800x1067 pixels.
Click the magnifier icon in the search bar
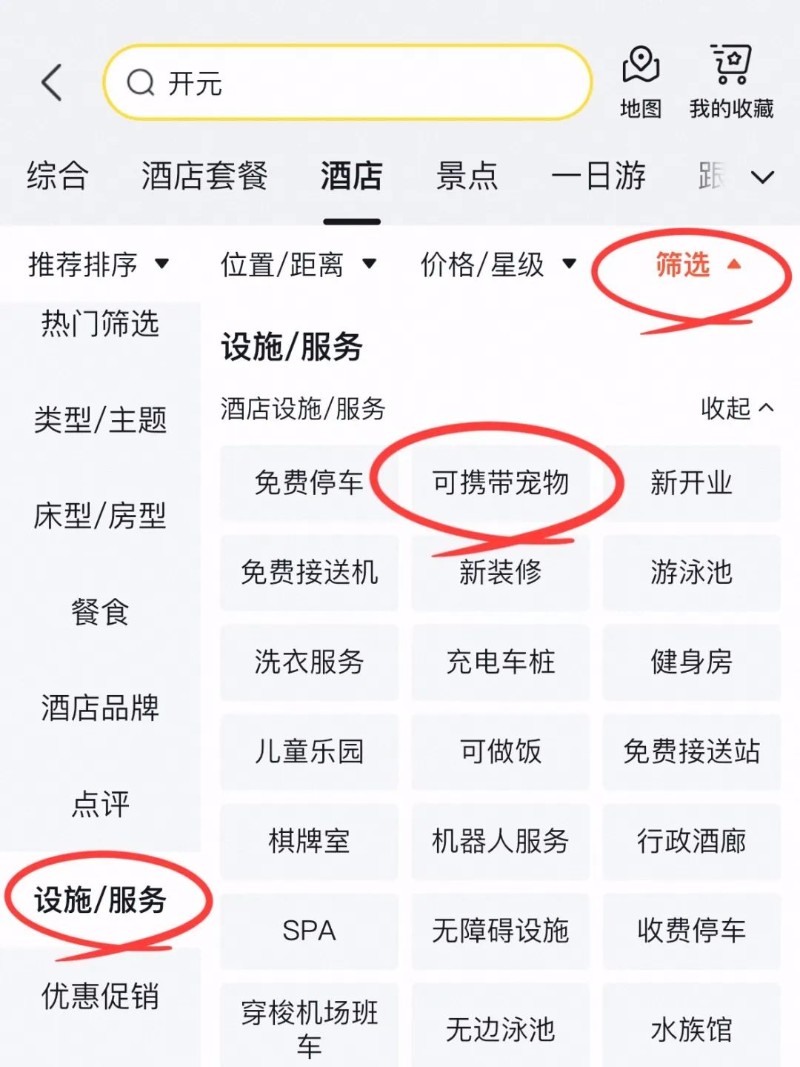tap(140, 82)
